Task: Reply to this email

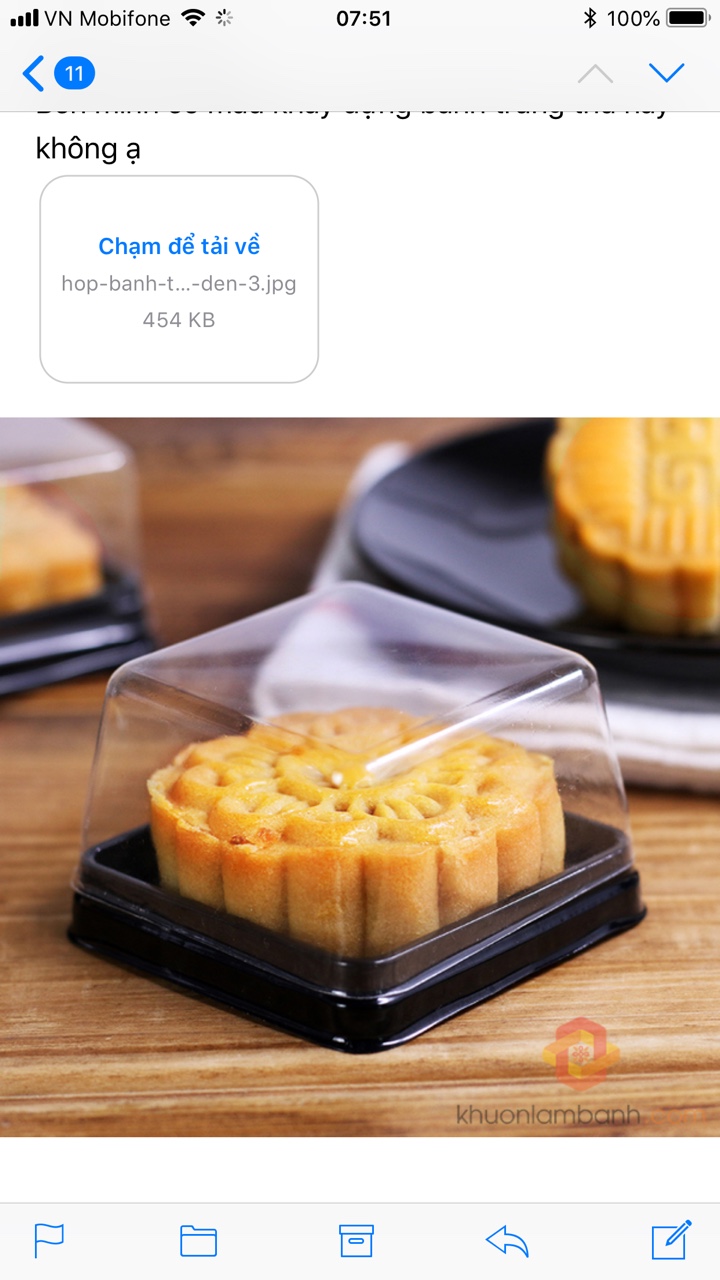Action: 507,1241
